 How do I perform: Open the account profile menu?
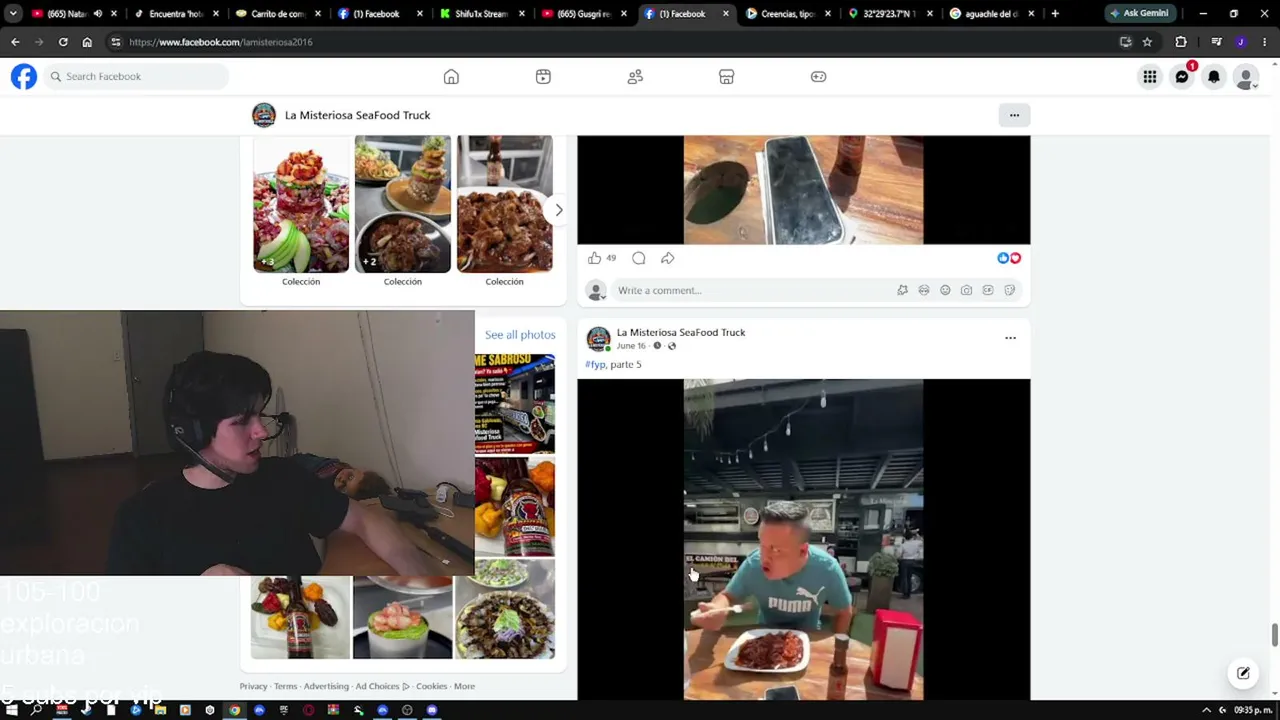click(1246, 77)
